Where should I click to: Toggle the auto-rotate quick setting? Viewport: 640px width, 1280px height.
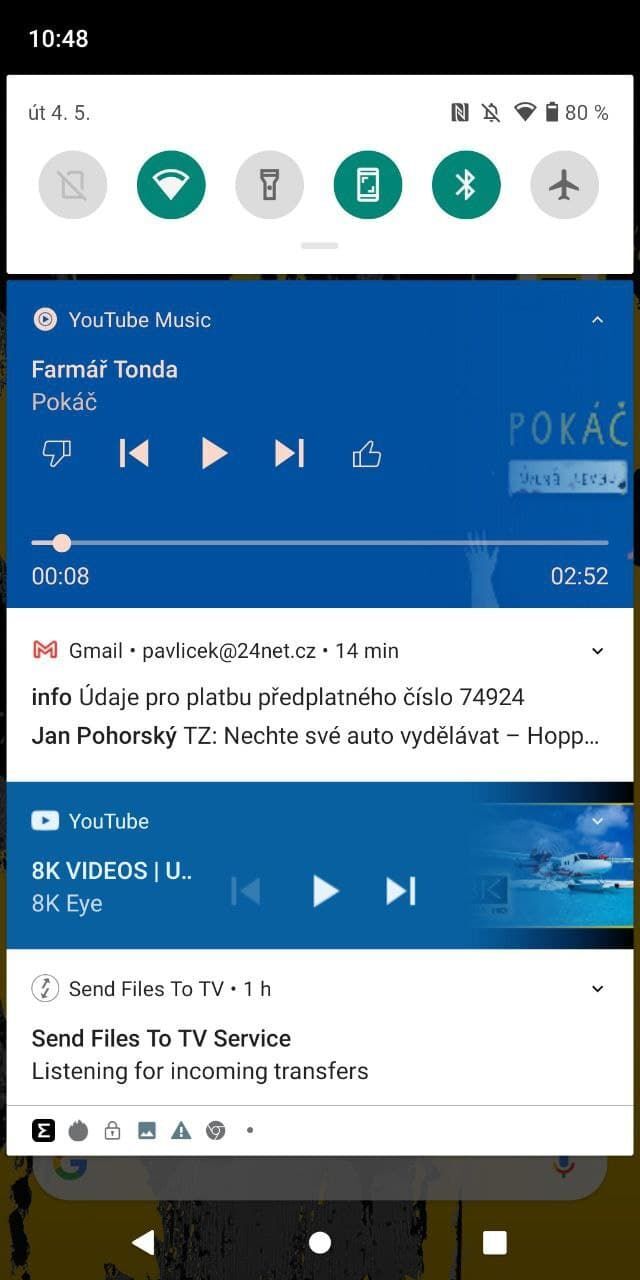[x=368, y=185]
